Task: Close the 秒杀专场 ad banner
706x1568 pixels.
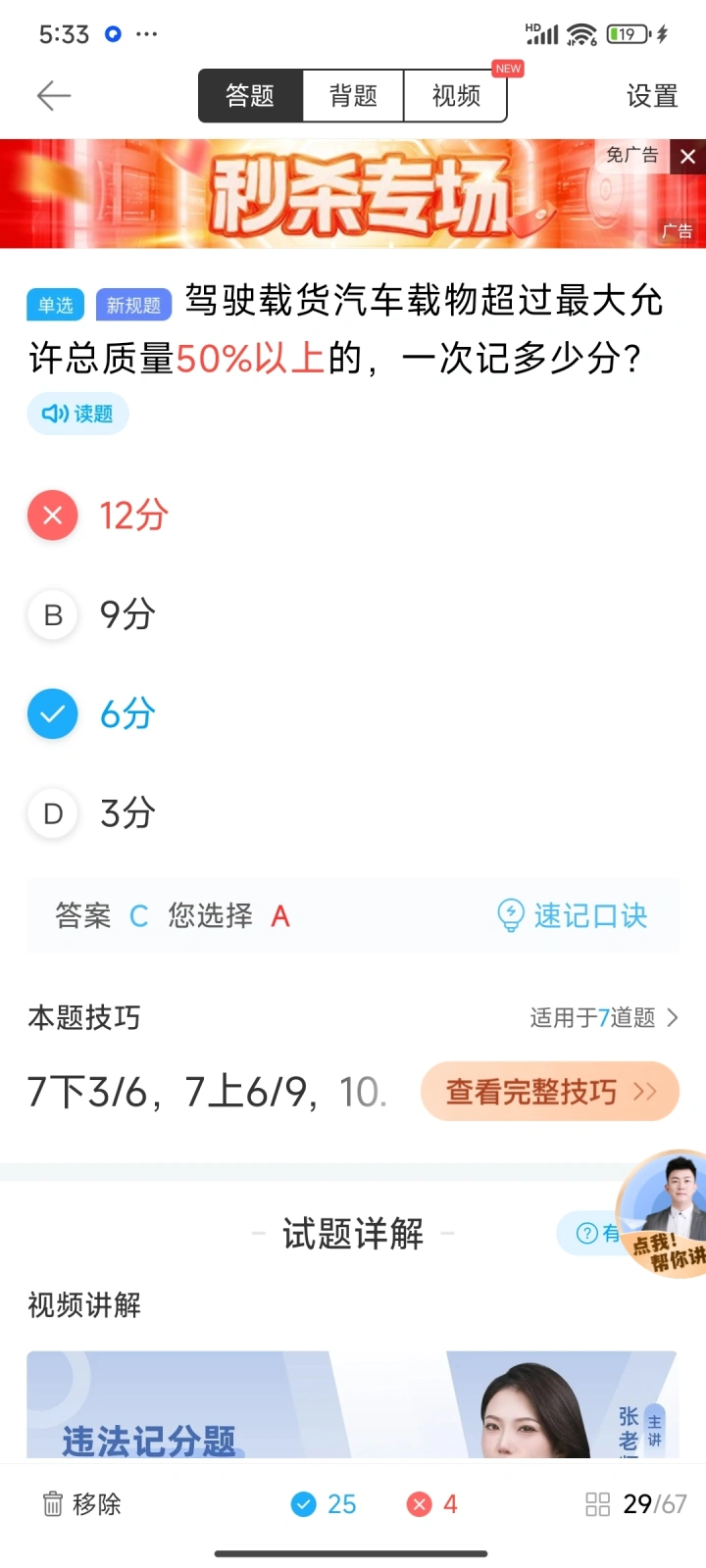Action: click(688, 157)
